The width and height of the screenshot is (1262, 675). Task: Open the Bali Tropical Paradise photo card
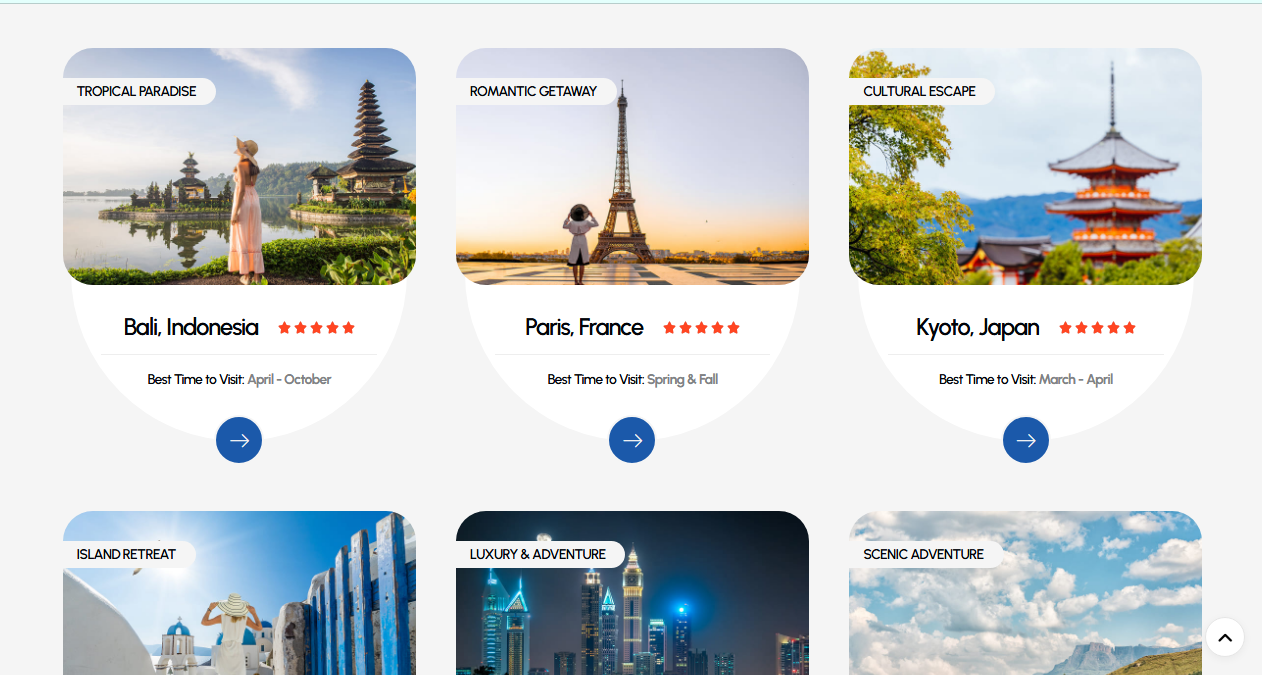coord(239,180)
